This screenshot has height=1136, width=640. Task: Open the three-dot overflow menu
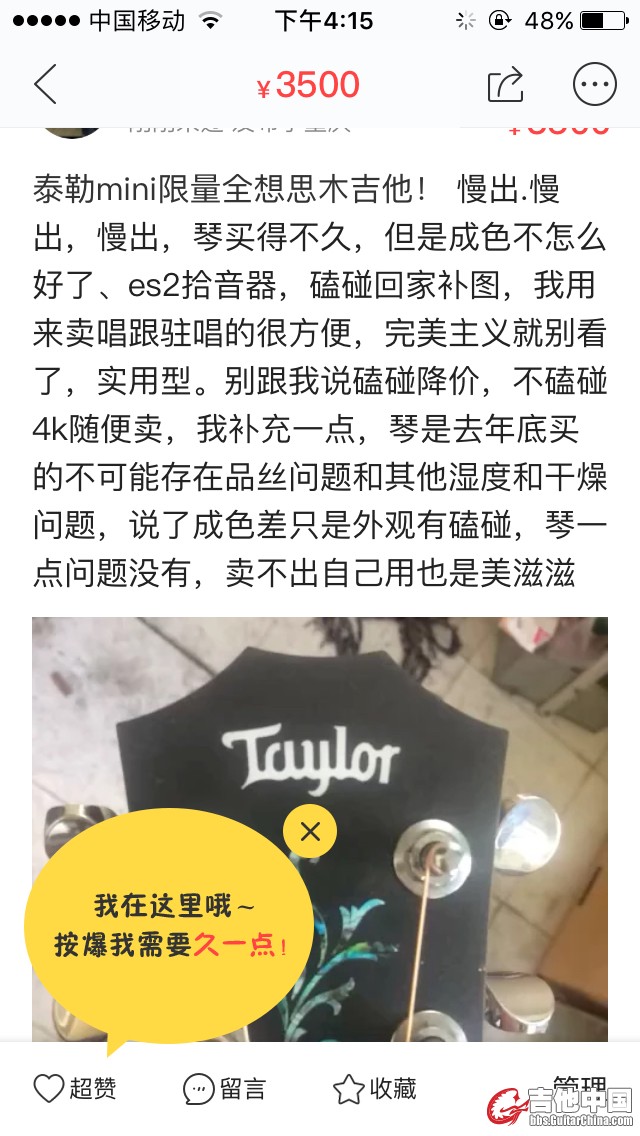[594, 85]
